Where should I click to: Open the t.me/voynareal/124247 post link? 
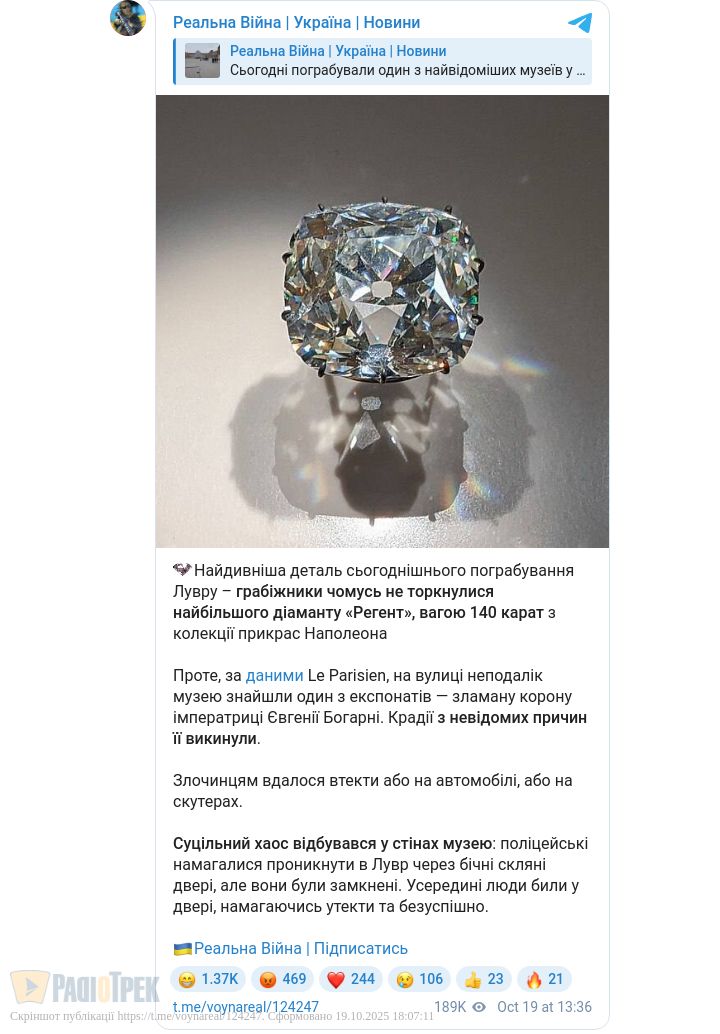coord(246,1007)
